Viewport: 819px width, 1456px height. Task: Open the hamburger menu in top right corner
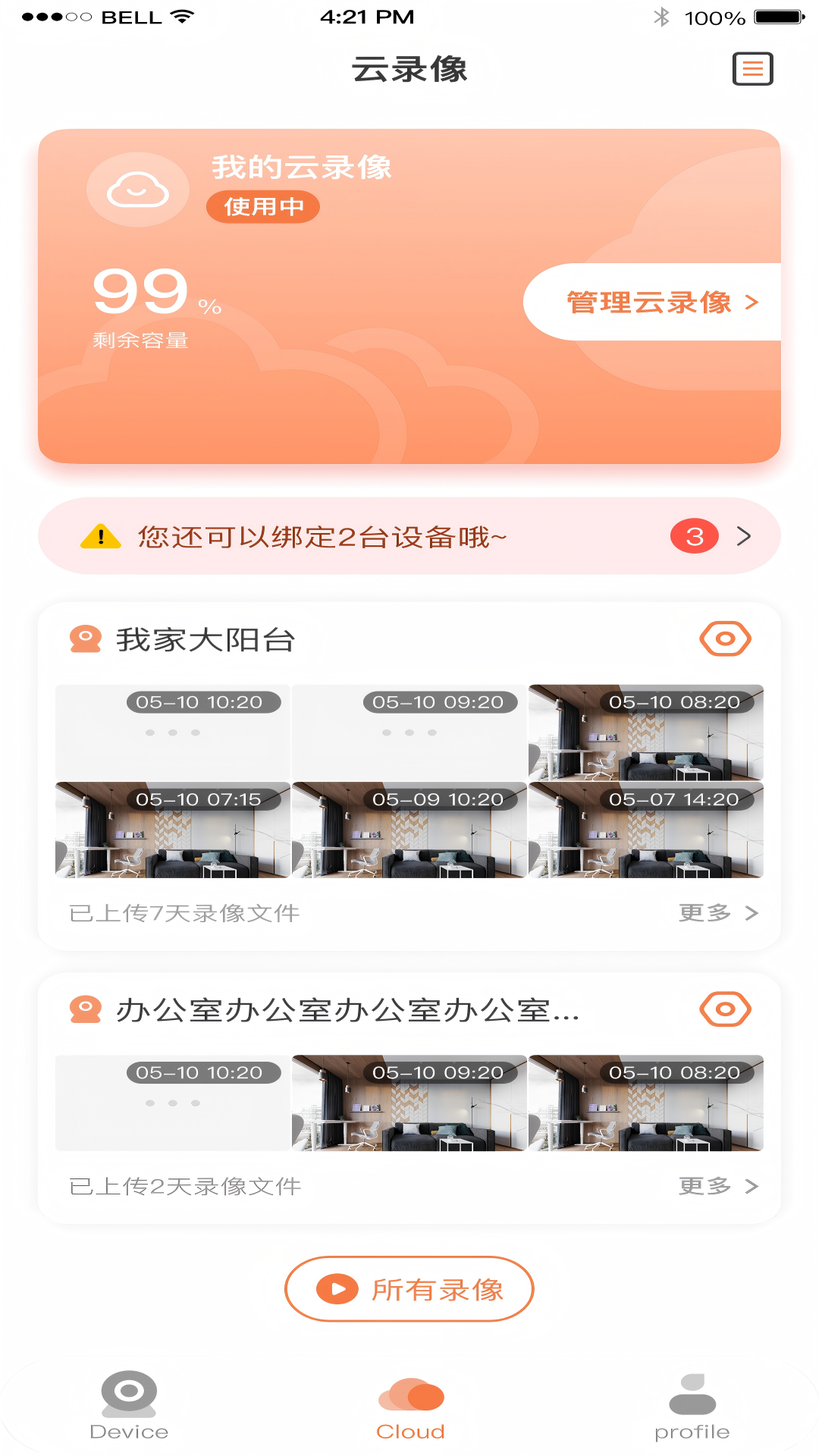click(x=753, y=69)
